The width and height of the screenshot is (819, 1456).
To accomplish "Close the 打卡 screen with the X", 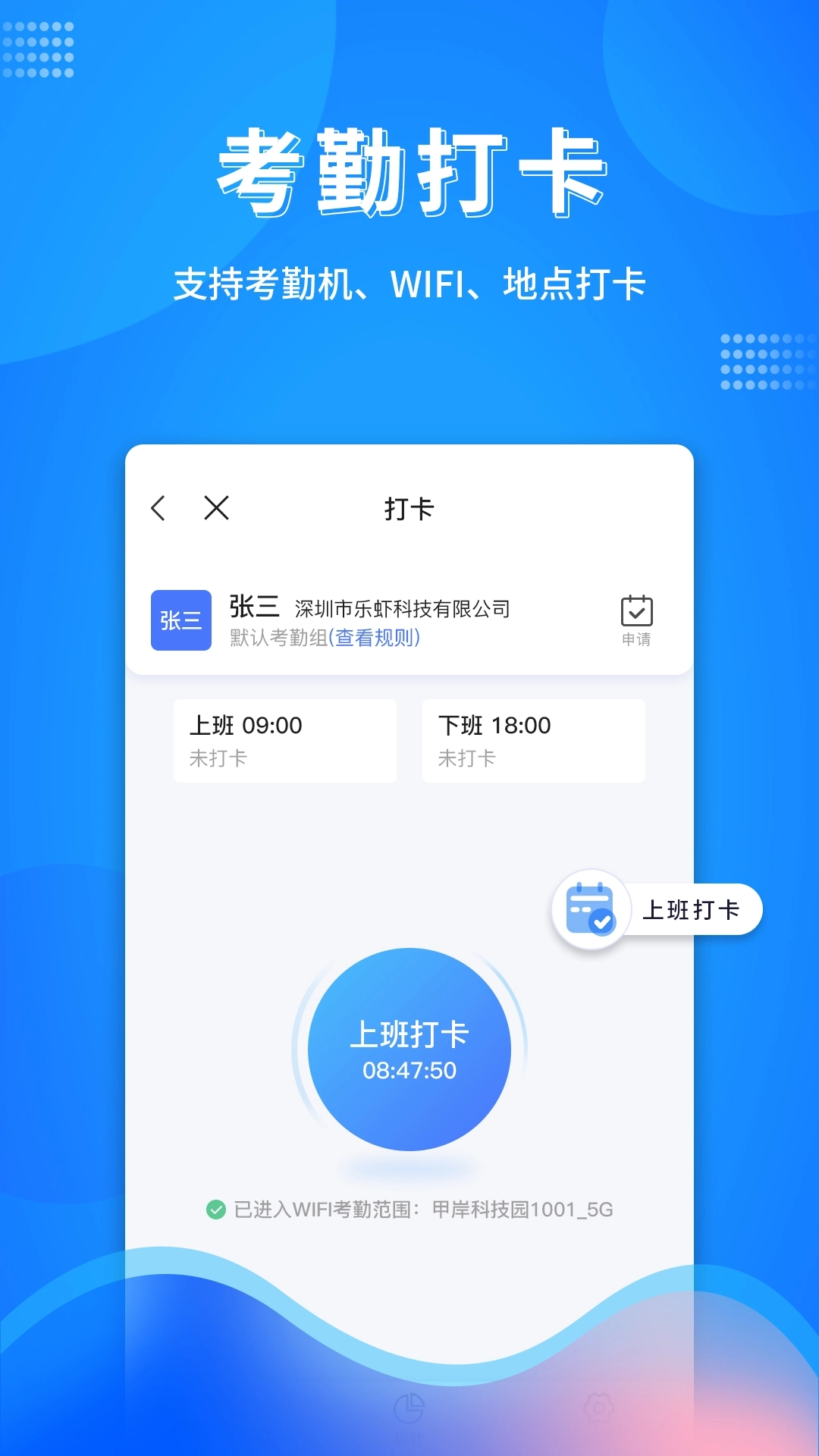I will point(216,509).
